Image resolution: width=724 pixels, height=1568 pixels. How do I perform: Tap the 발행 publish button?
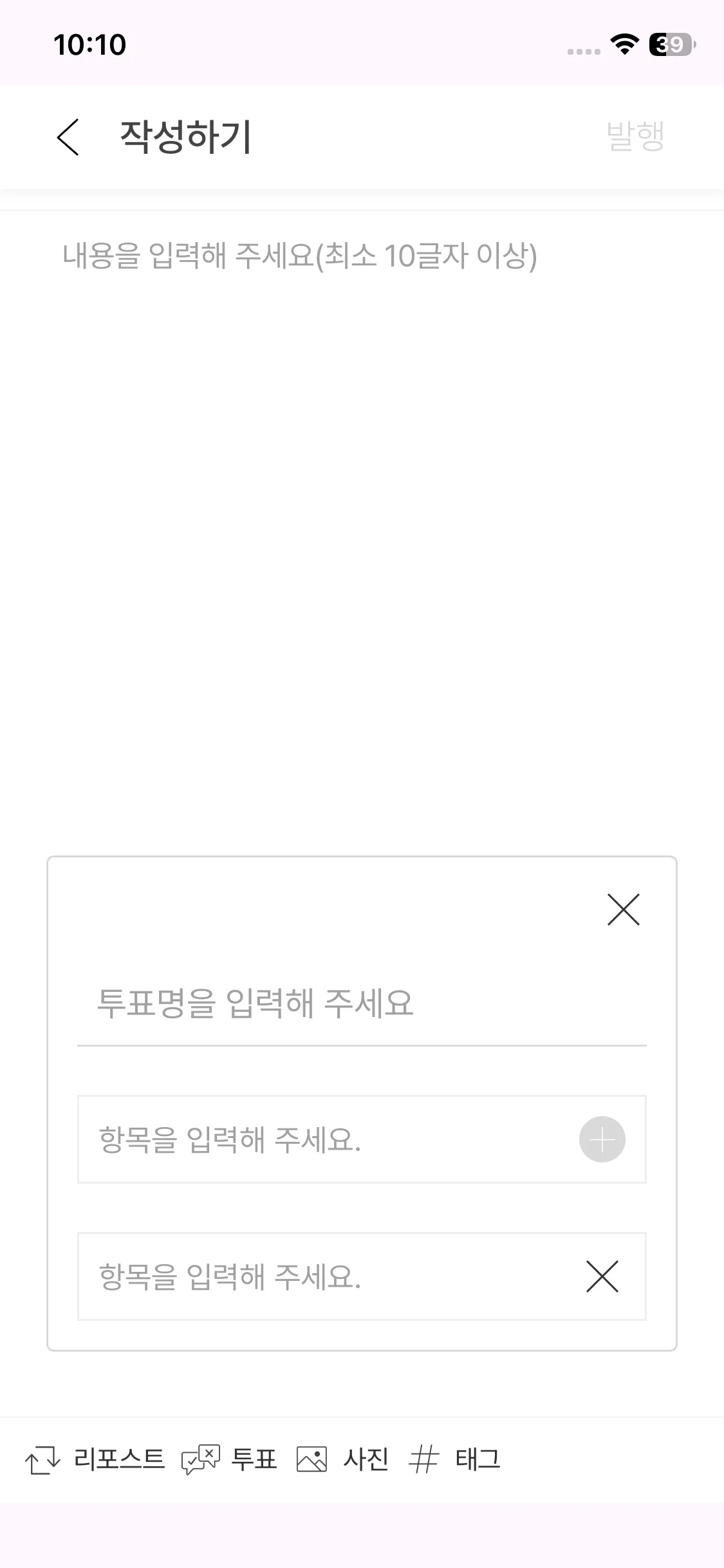pyautogui.click(x=635, y=136)
